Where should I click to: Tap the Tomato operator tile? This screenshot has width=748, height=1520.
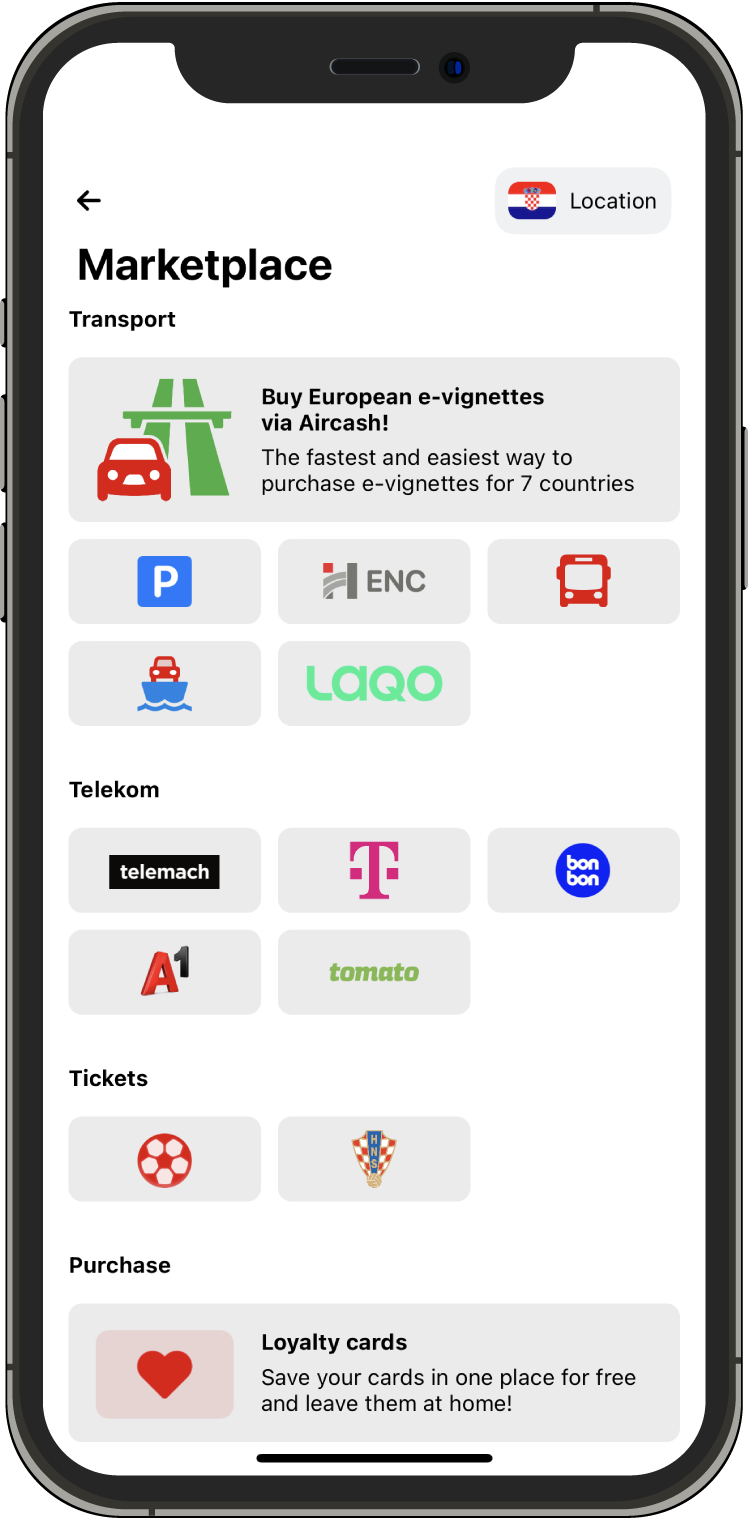pyautogui.click(x=374, y=973)
